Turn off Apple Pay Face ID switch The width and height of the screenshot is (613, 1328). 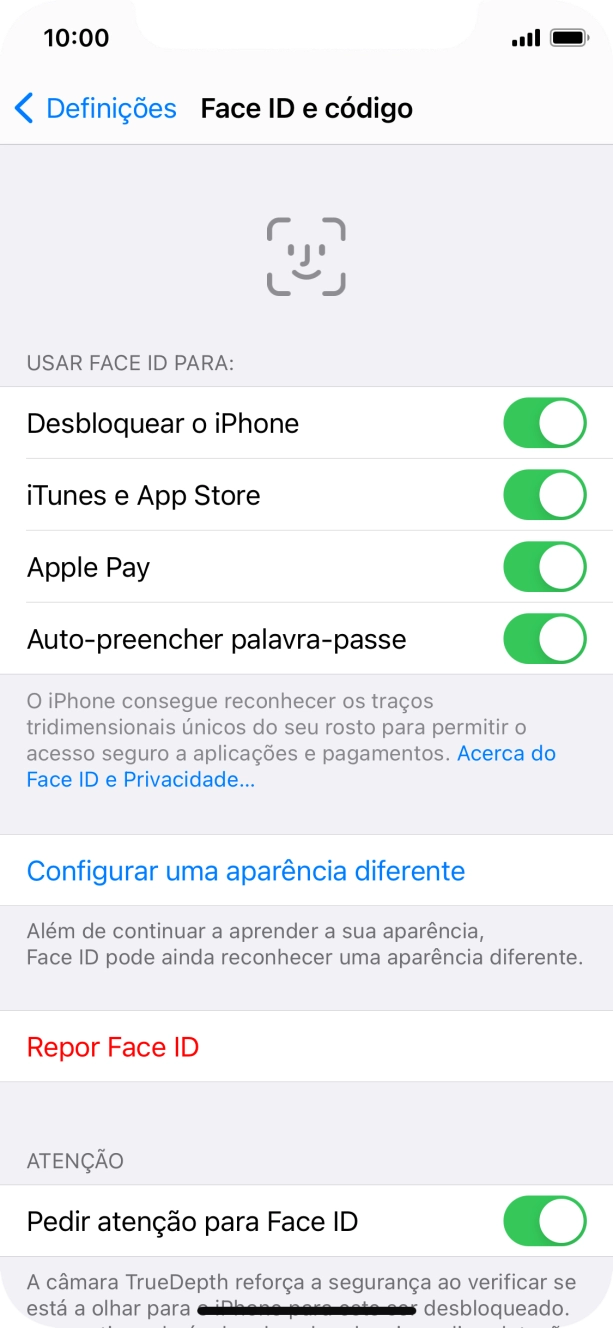click(544, 567)
